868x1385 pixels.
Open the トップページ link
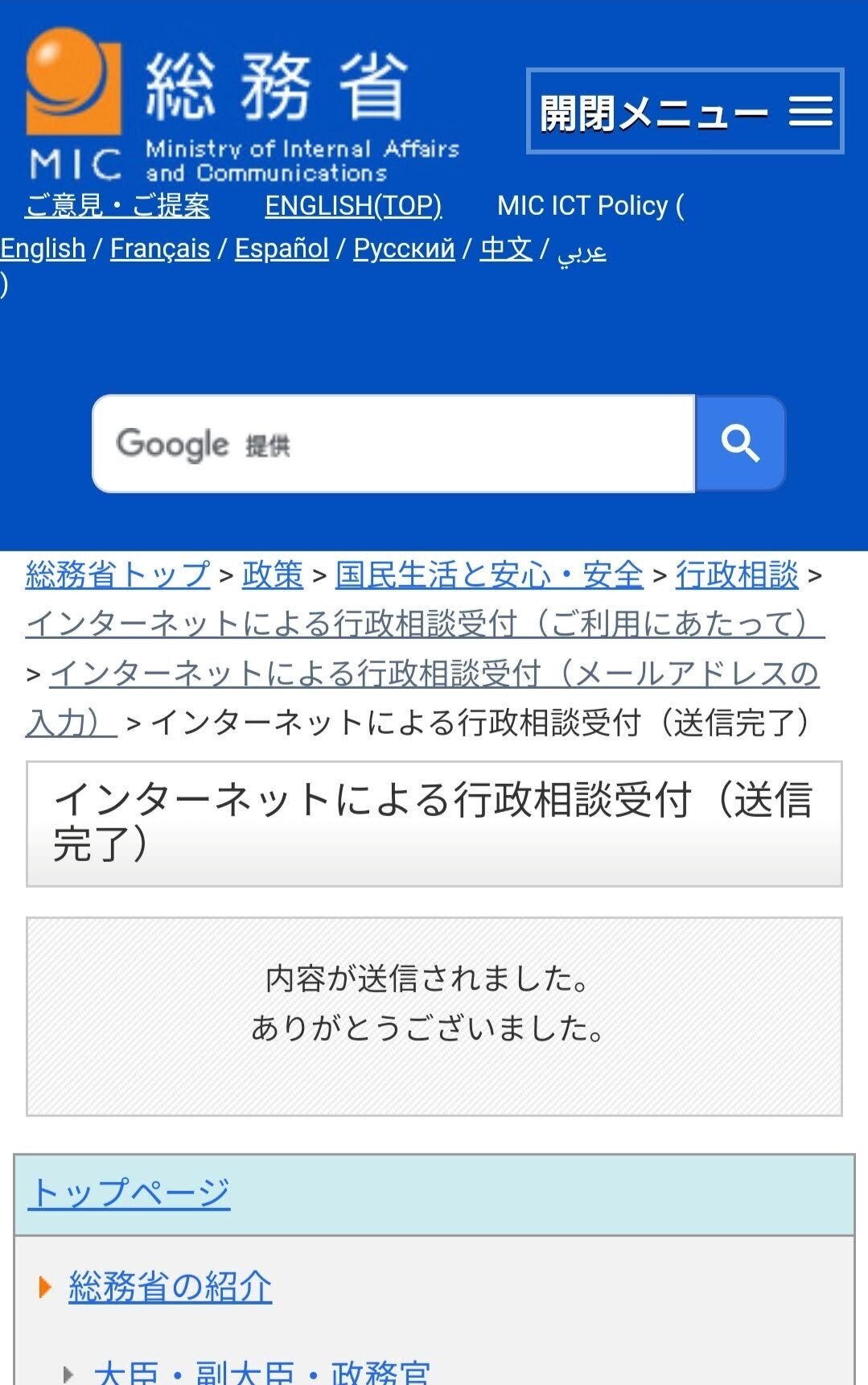tap(130, 1193)
